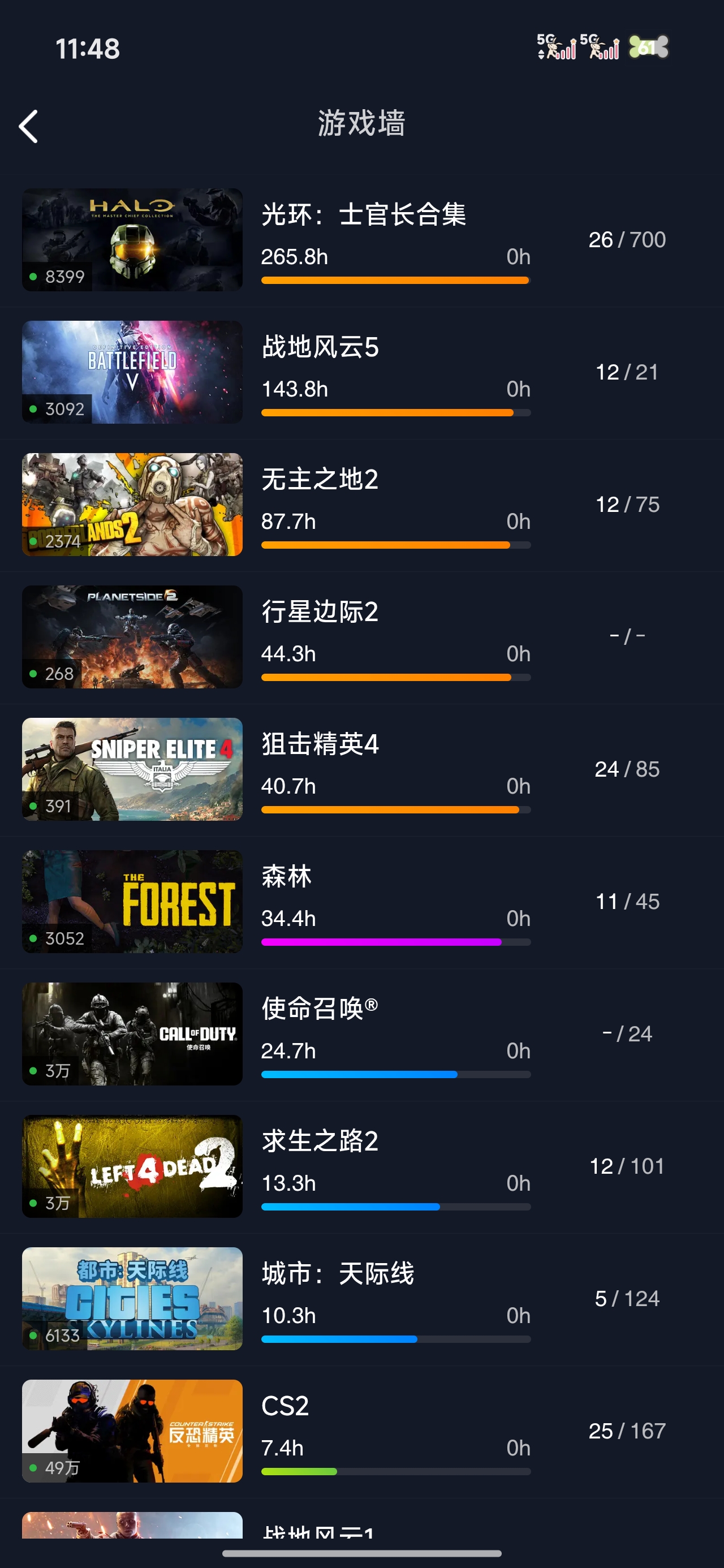Open the 狙击精英4 entry
The image size is (724, 1568).
click(361, 769)
